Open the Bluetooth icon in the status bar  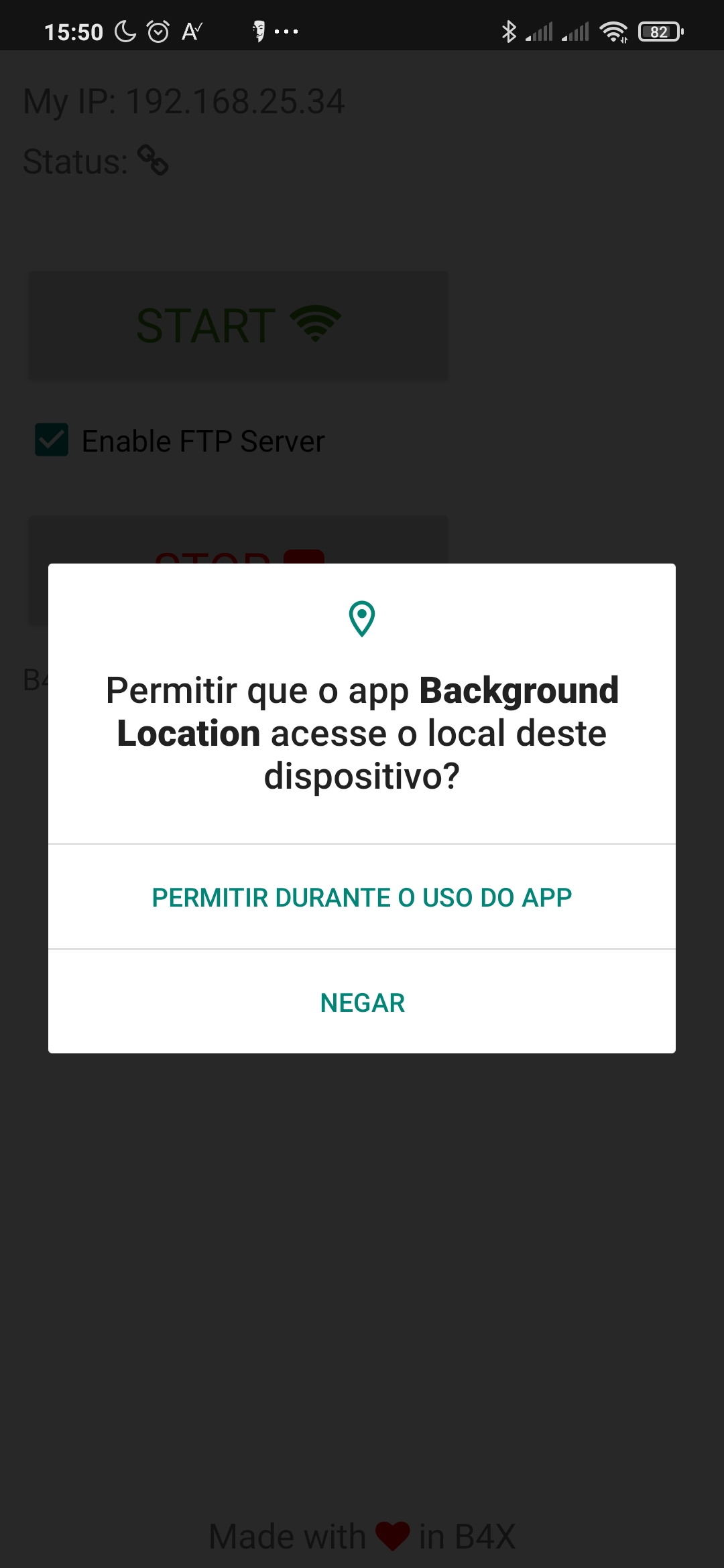coord(509,30)
